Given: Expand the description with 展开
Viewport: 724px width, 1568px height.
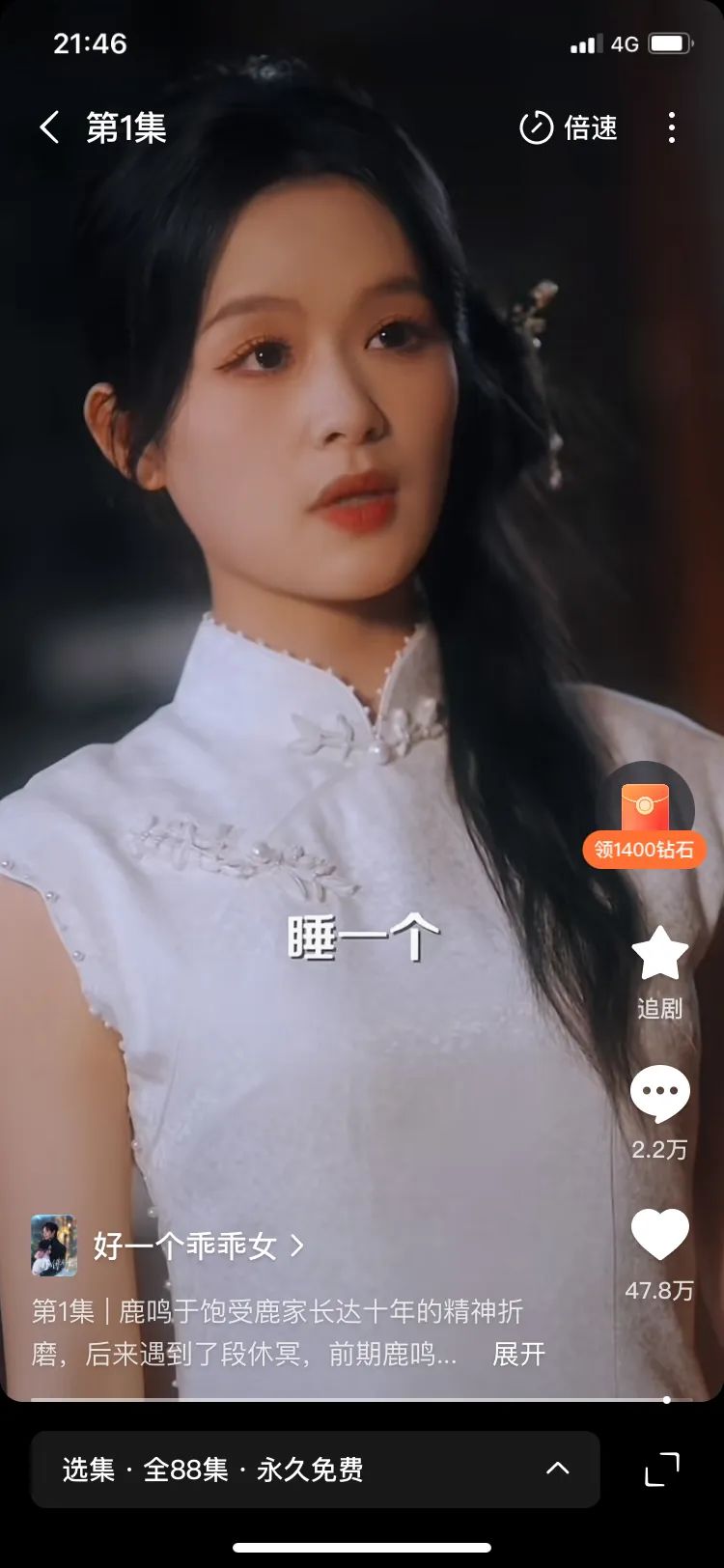Looking at the screenshot, I should (x=518, y=1354).
